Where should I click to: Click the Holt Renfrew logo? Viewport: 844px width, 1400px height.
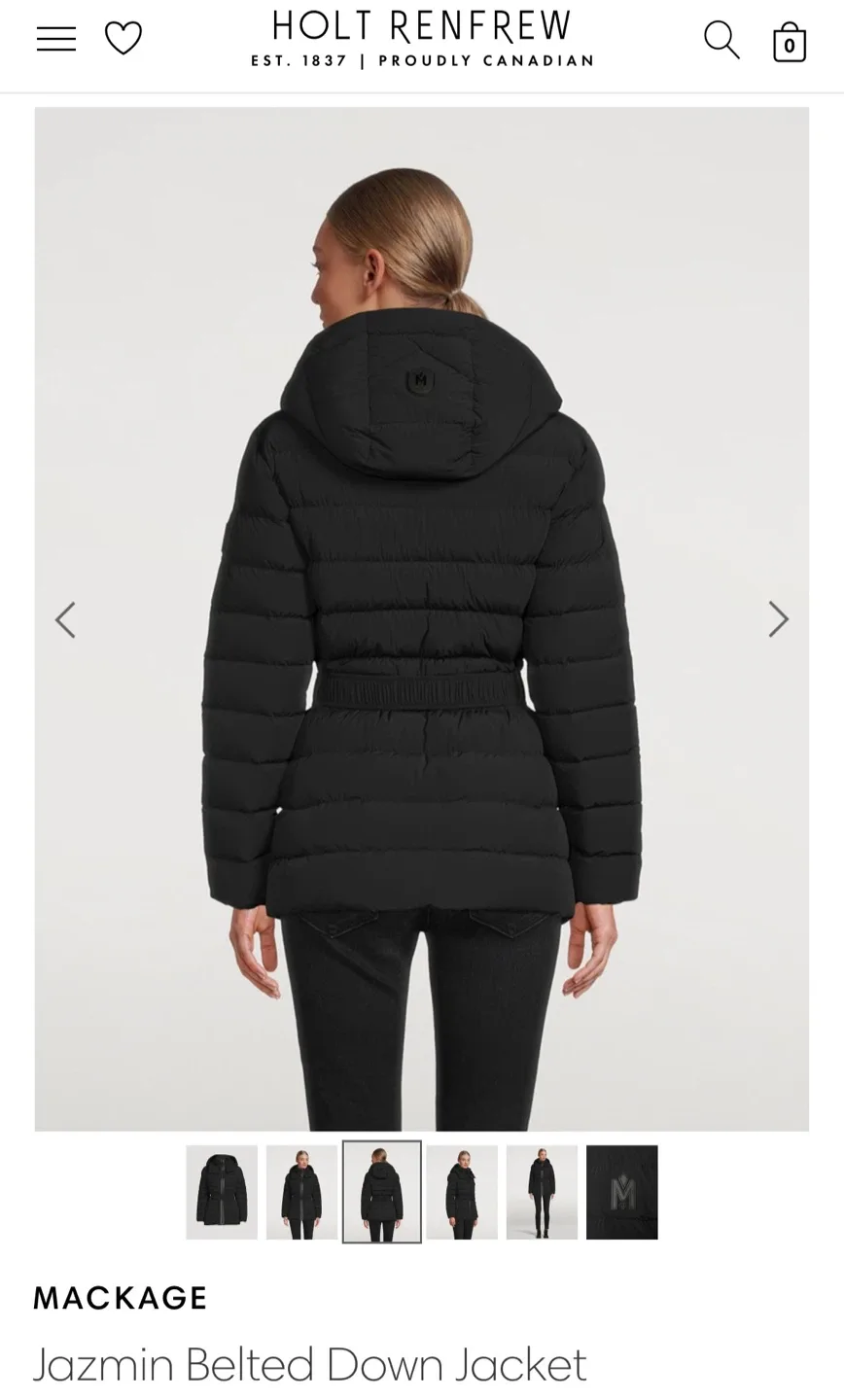(x=422, y=26)
